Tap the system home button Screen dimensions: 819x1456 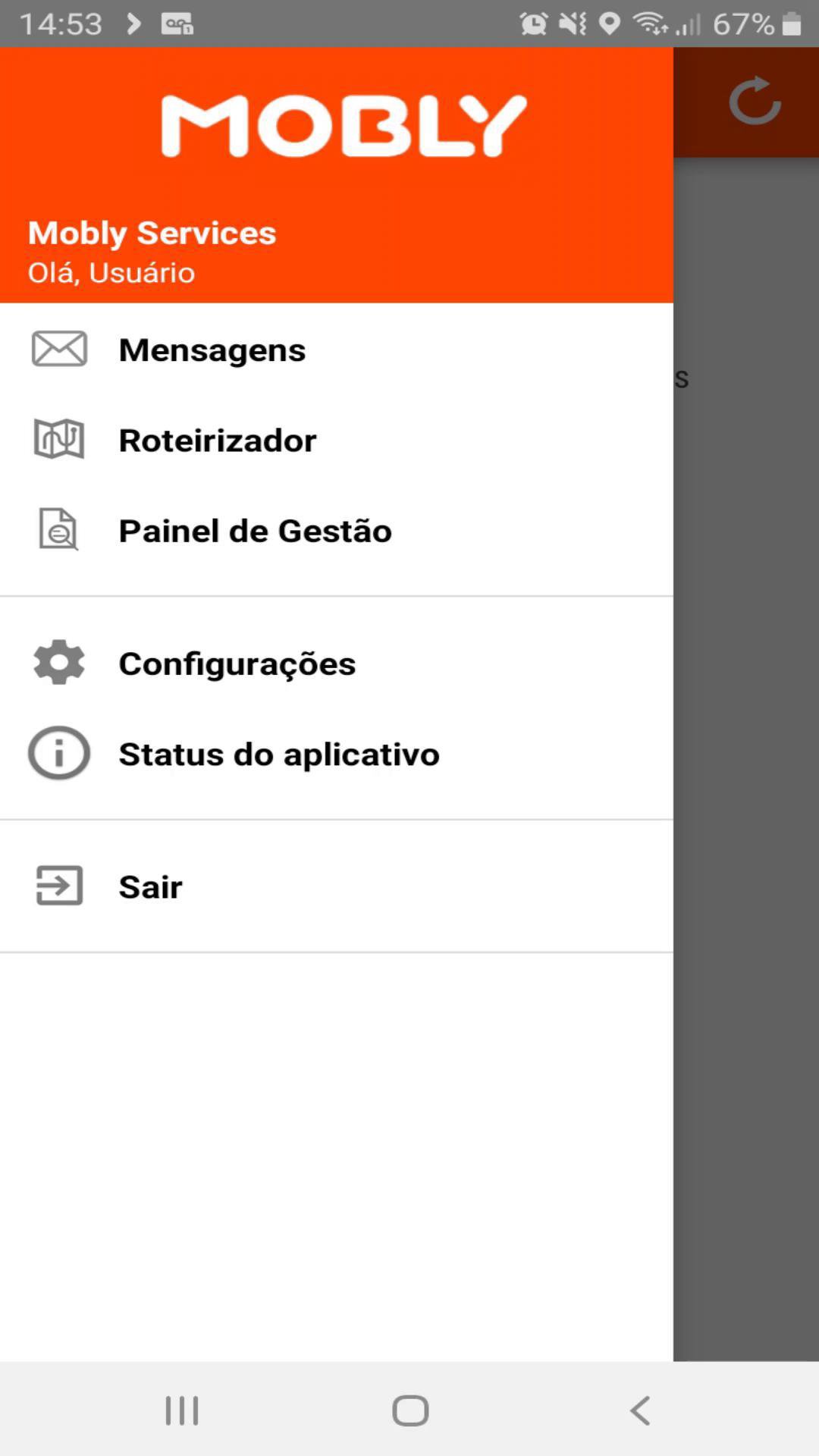point(410,1410)
